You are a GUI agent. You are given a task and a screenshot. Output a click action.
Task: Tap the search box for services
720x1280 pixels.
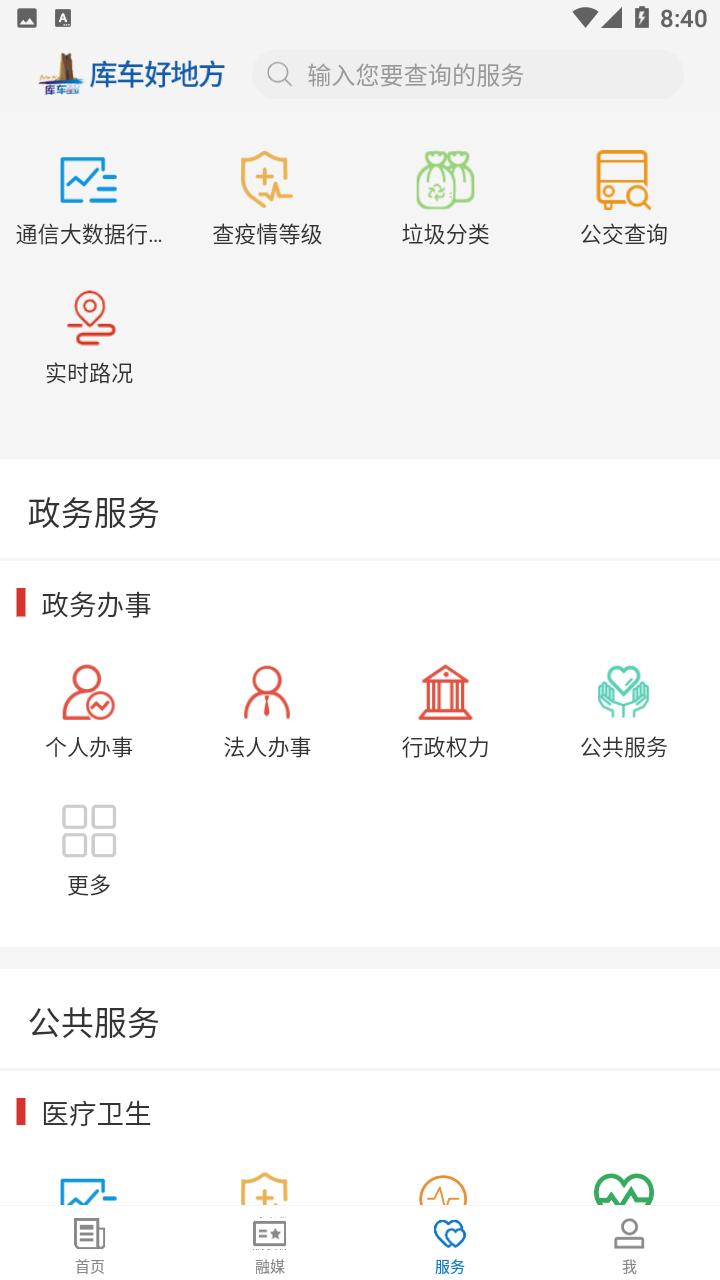pyautogui.click(x=467, y=75)
